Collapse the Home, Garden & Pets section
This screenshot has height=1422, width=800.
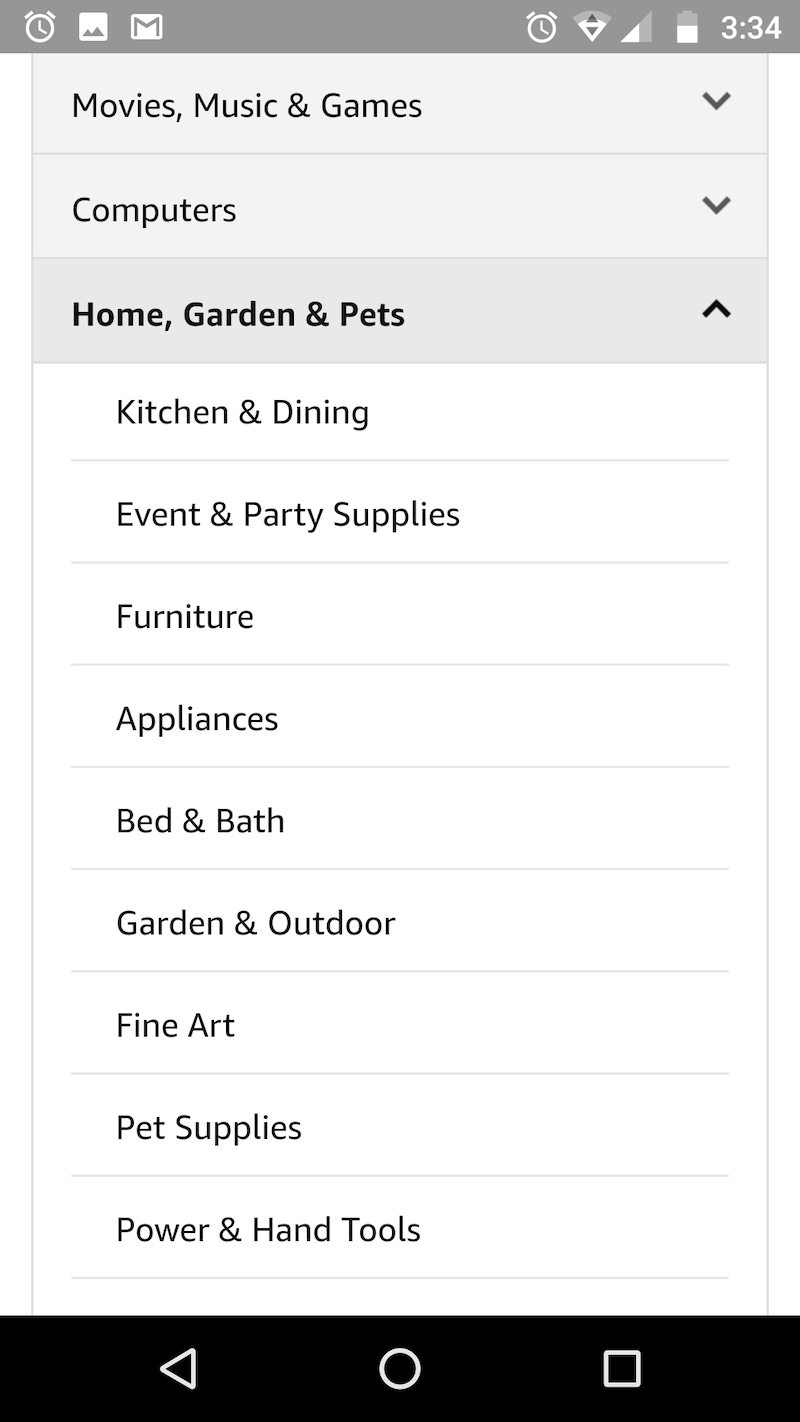click(400, 311)
